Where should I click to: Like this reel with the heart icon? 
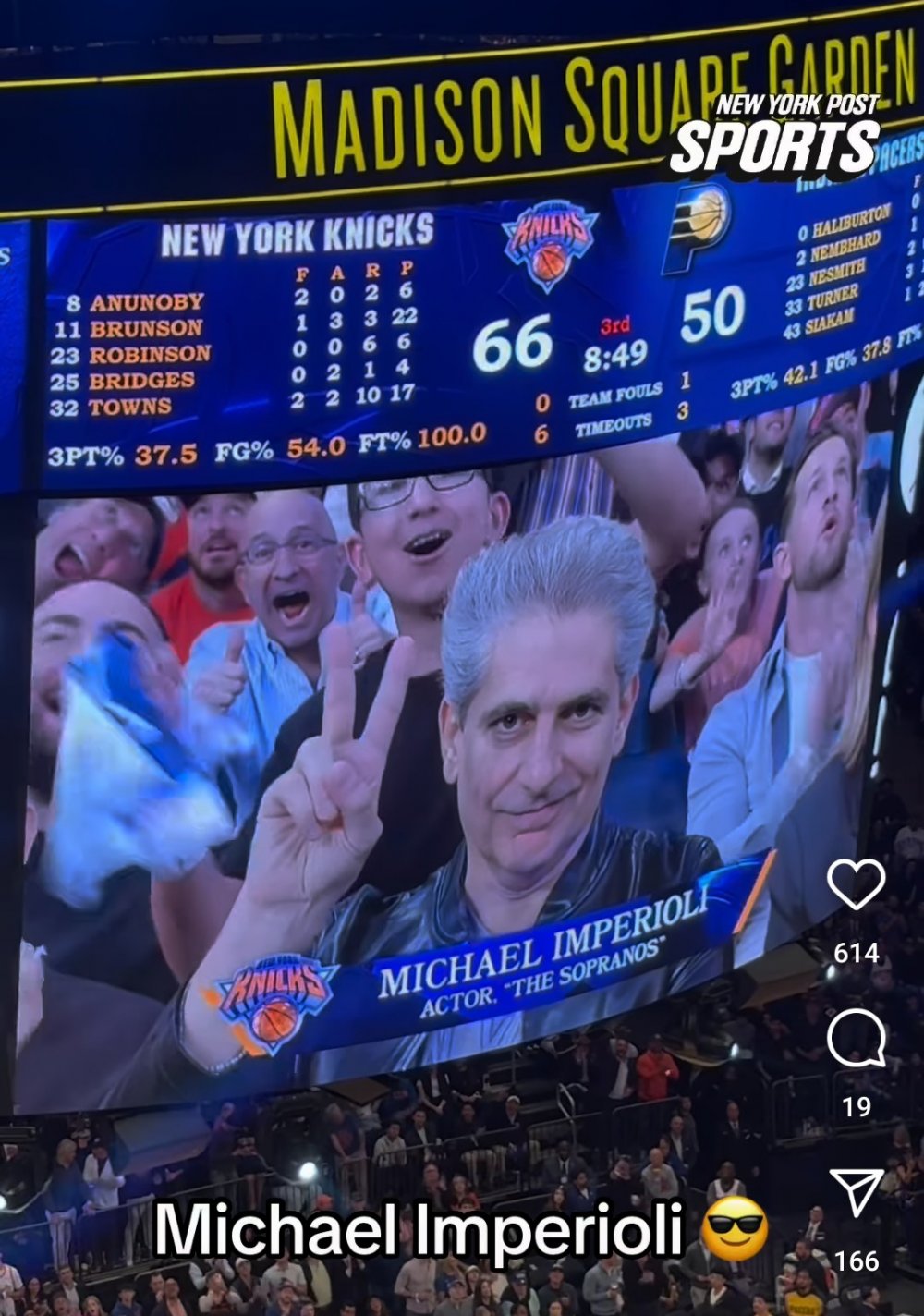(x=856, y=884)
